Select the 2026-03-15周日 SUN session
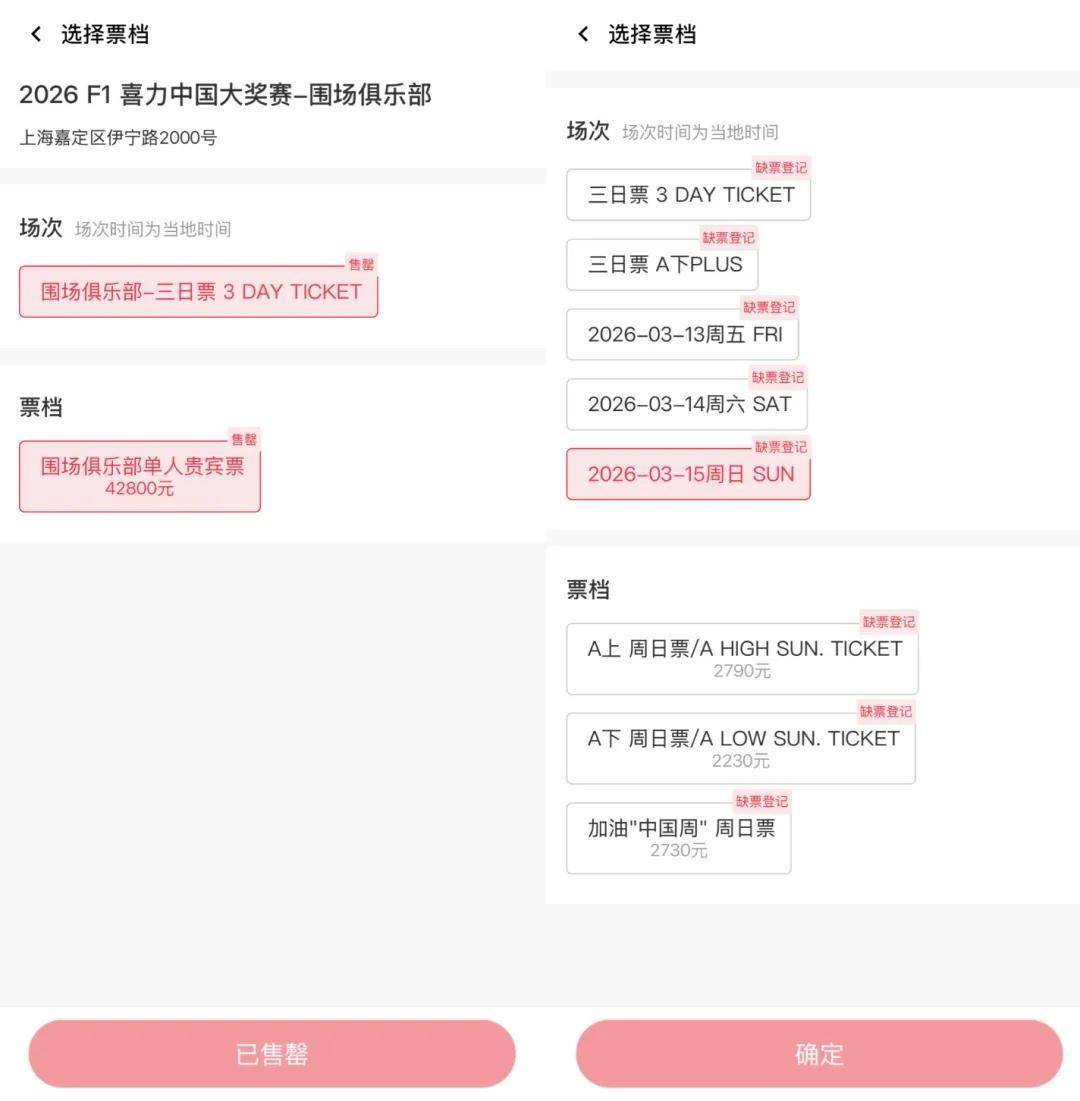The width and height of the screenshot is (1080, 1101). (689, 474)
